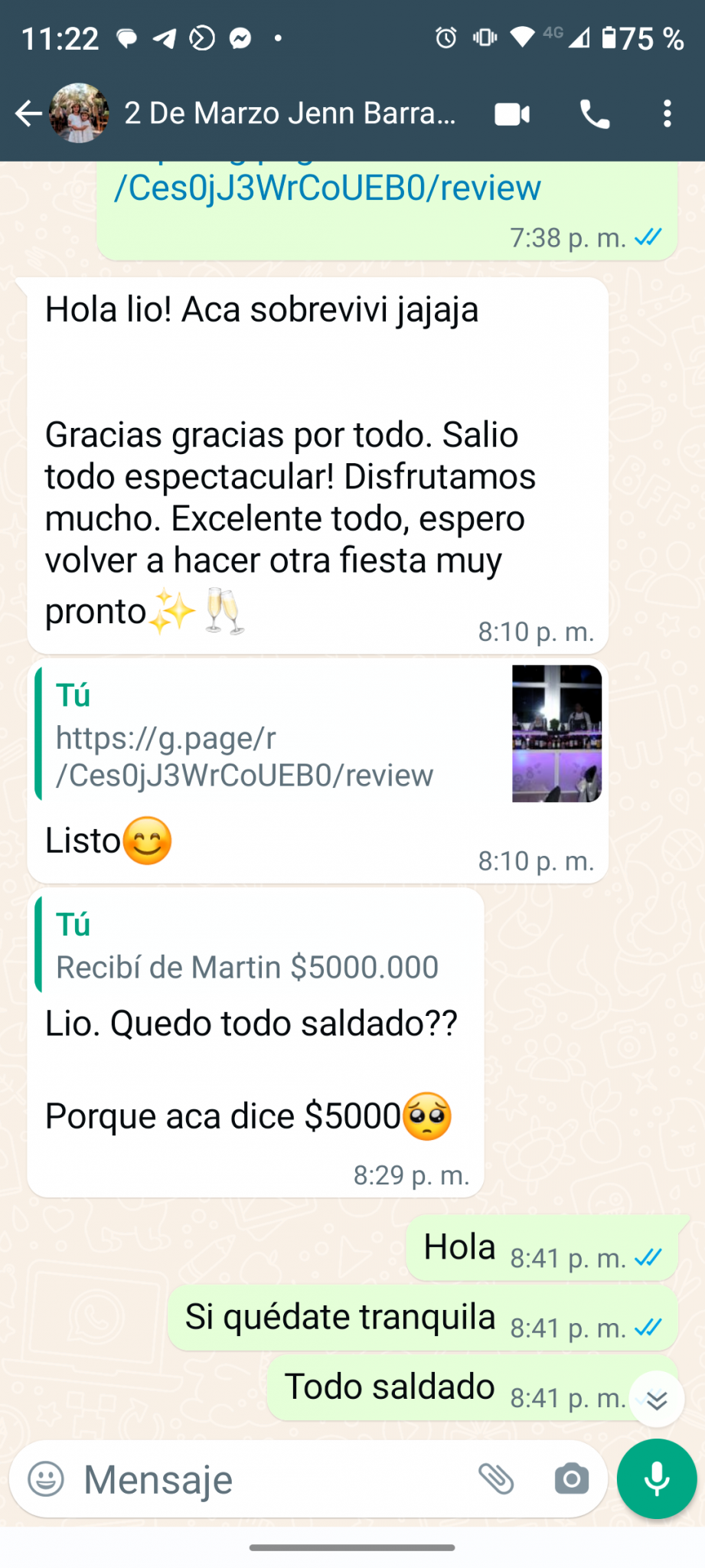Image resolution: width=705 pixels, height=1568 pixels.
Task: Open the green g.page review link
Action: (327, 188)
